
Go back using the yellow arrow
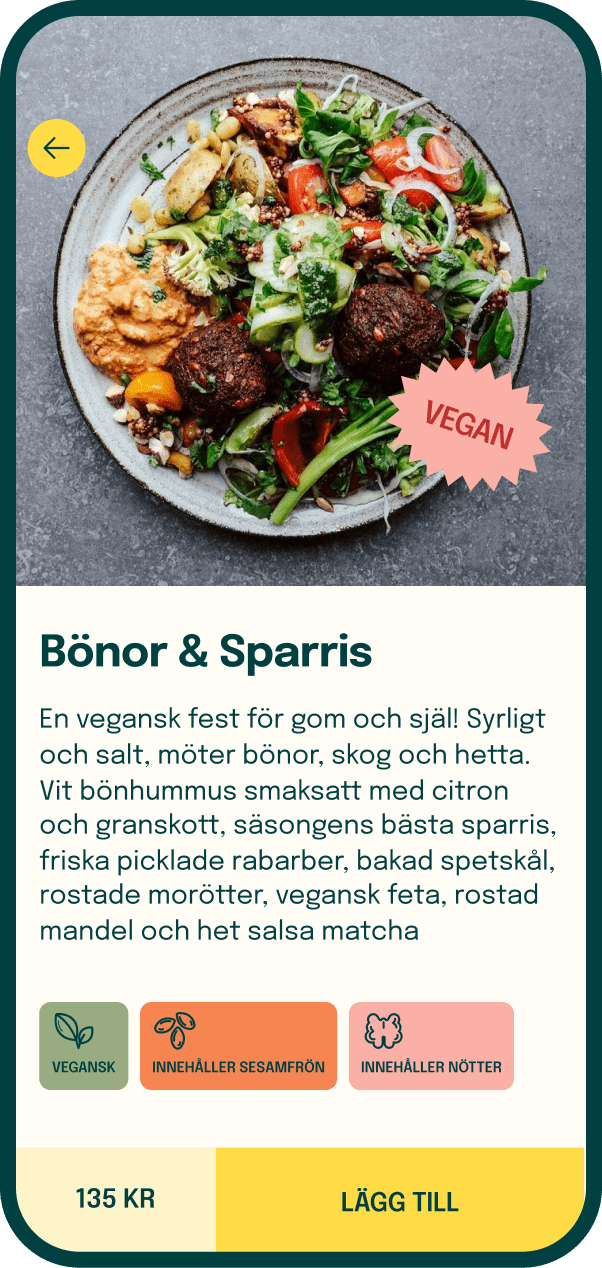click(x=56, y=149)
